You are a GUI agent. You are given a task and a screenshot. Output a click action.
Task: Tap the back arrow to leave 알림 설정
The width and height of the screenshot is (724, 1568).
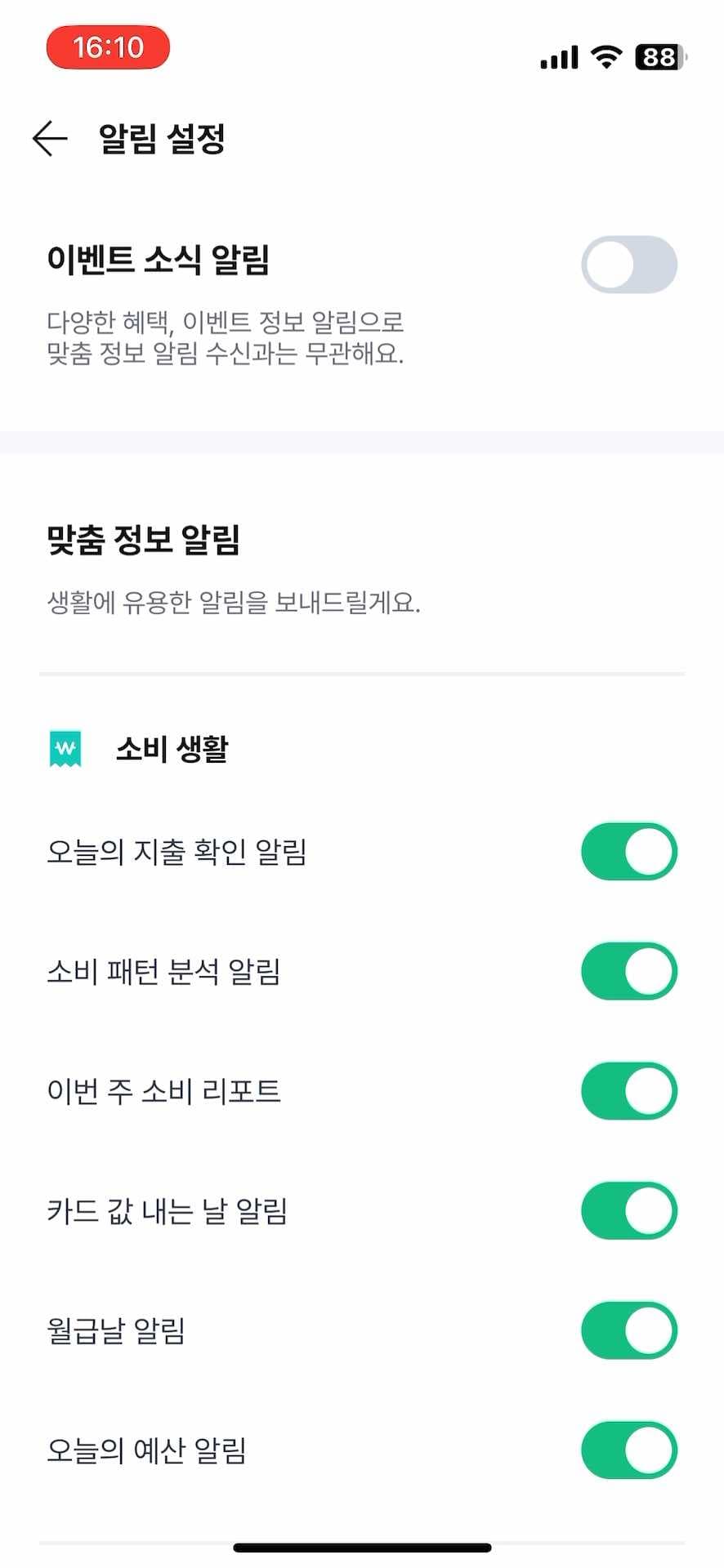click(48, 137)
